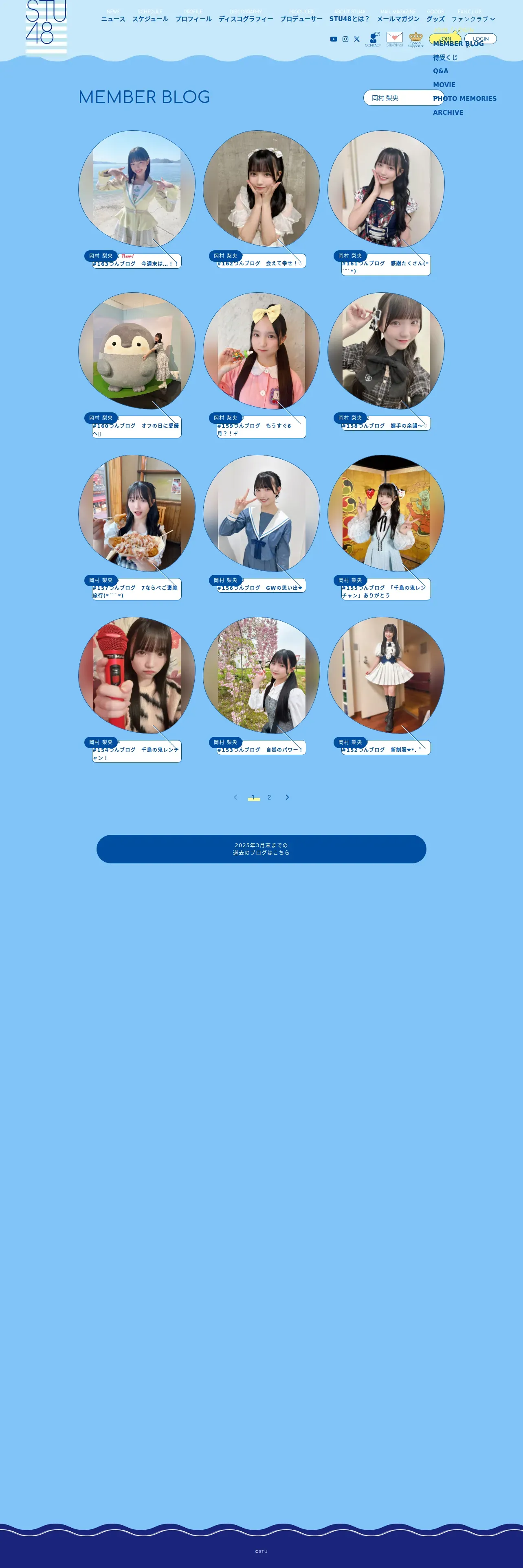Viewport: 523px width, 1568px height.
Task: Go to page 2 of the blog list
Action: point(269,797)
